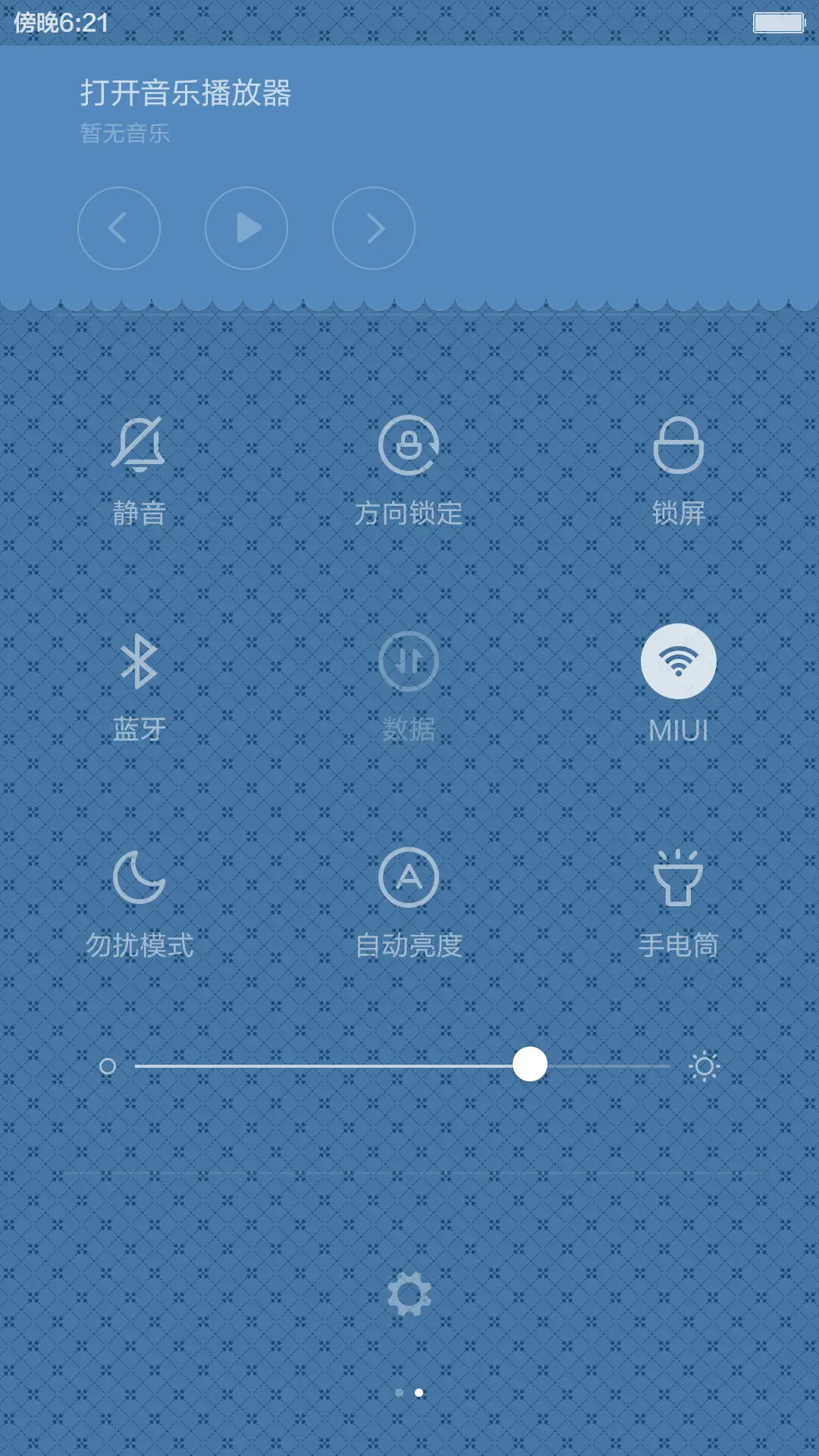
Task: Tap the mobile data arrows icon
Action: tap(409, 661)
